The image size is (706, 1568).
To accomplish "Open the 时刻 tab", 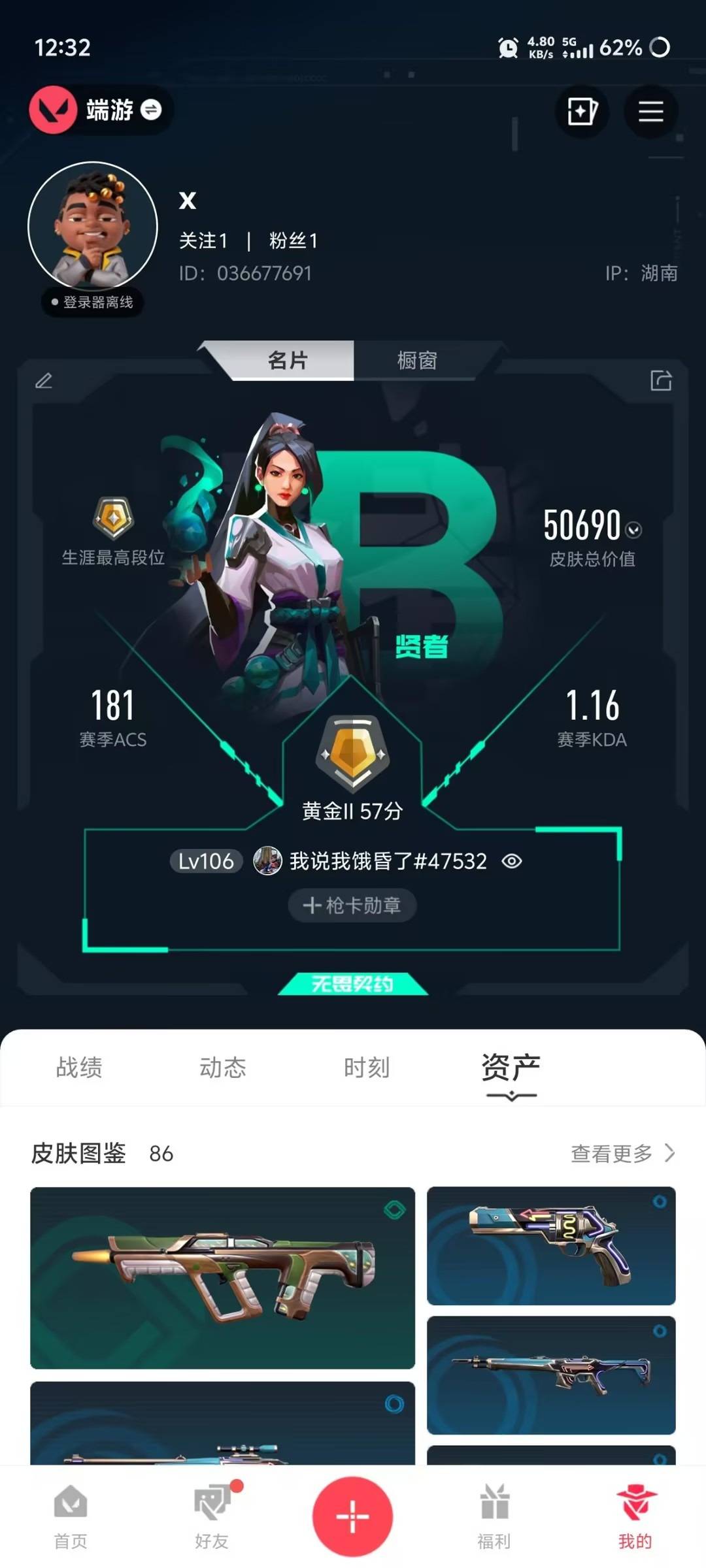I will (367, 1068).
